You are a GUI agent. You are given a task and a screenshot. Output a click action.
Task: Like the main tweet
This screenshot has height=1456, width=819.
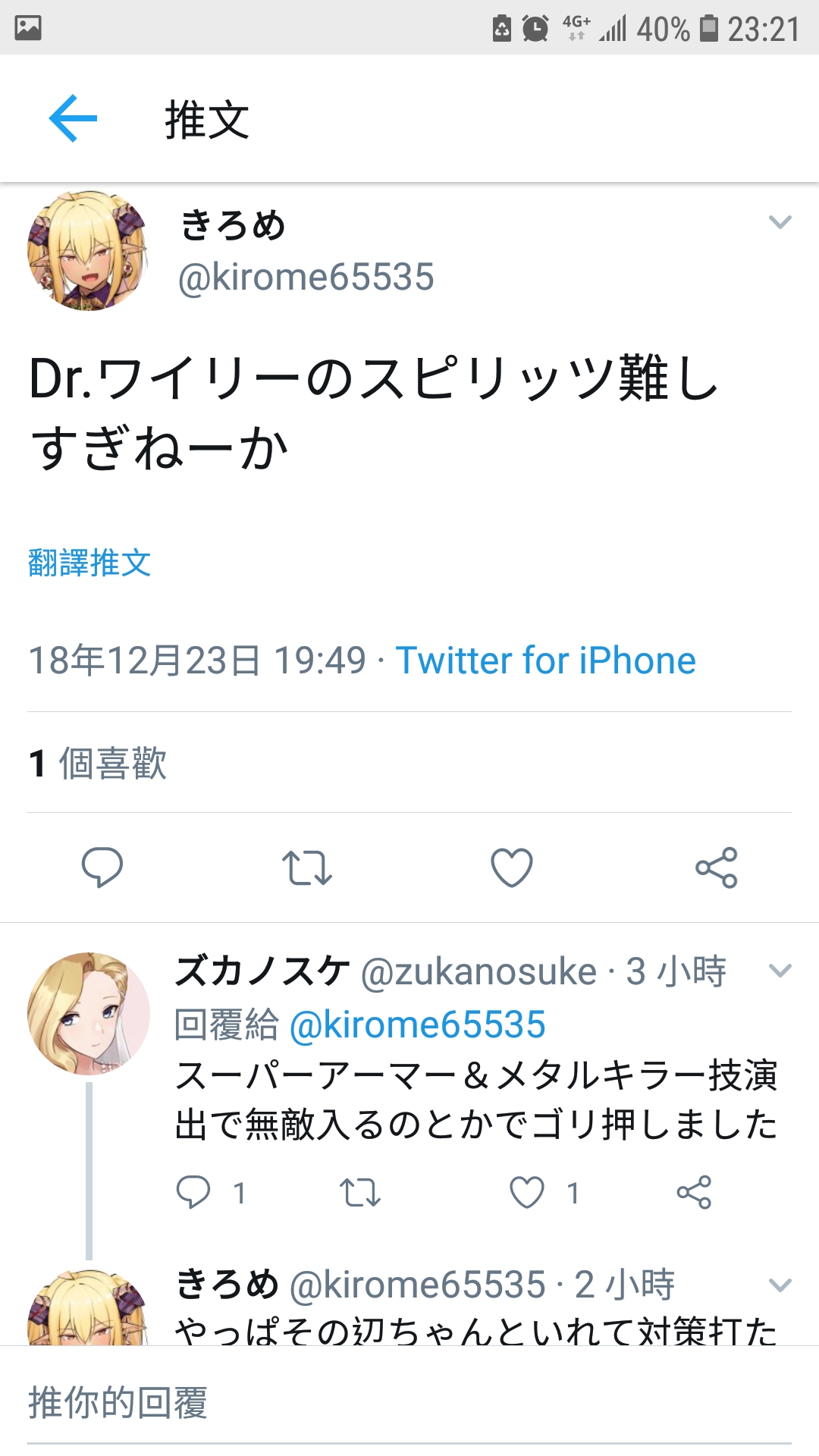pos(512,868)
